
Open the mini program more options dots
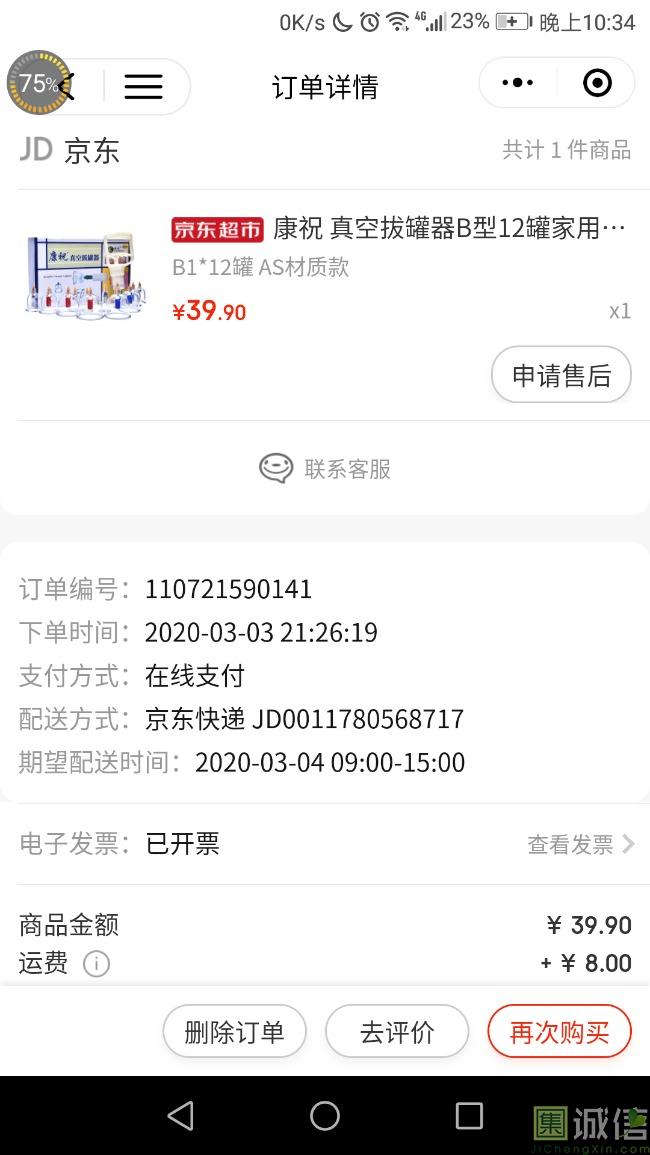click(x=517, y=83)
